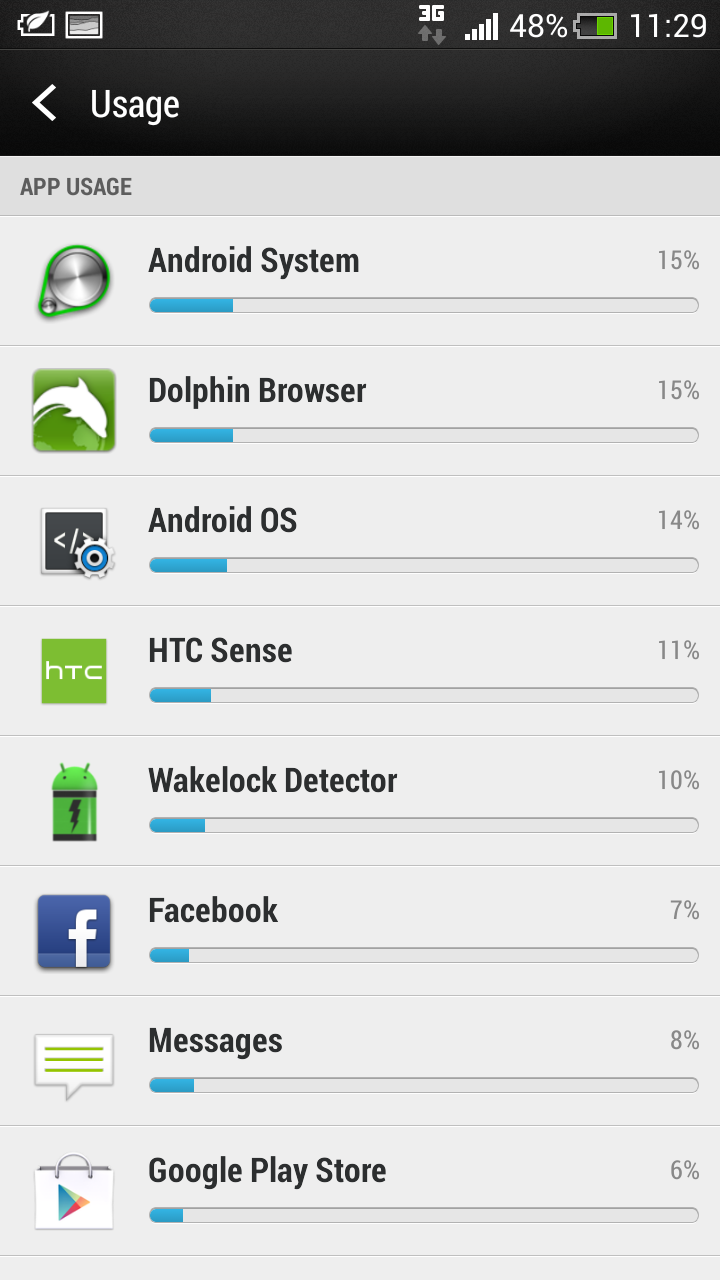Open Messages usage details
720x1280 pixels.
coord(360,1061)
